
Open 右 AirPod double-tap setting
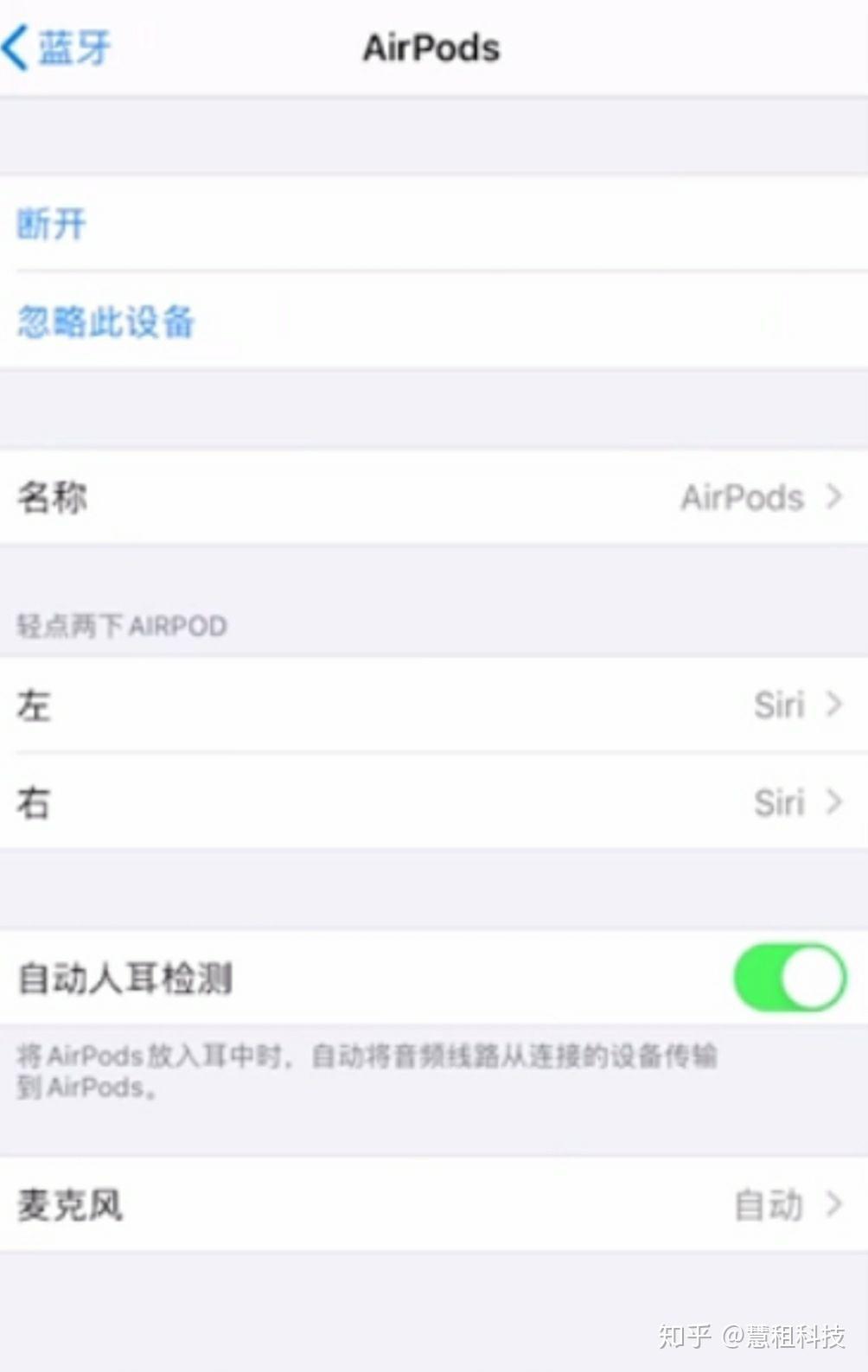[432, 802]
